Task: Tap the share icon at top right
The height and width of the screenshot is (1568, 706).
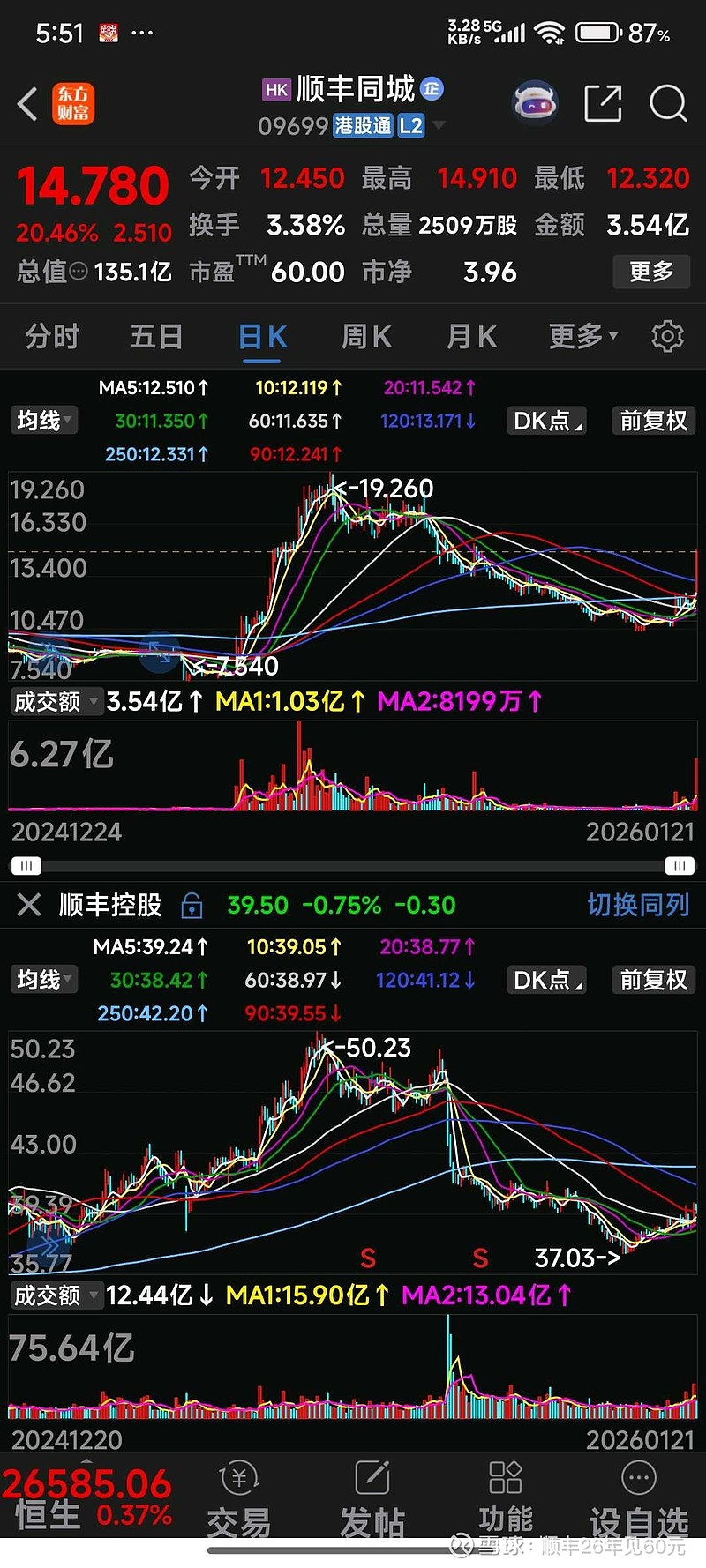Action: coord(602,103)
